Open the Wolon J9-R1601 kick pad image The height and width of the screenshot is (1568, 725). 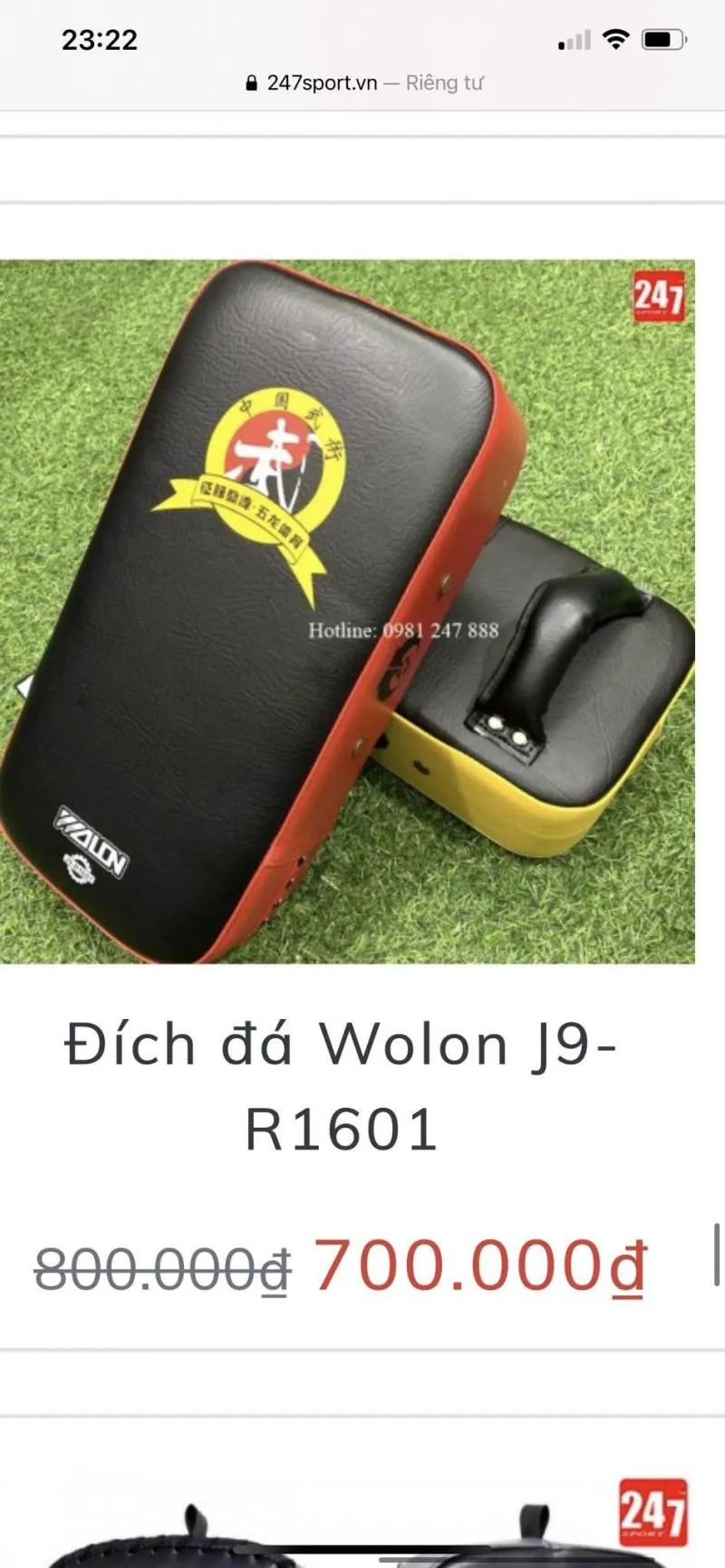(x=347, y=611)
